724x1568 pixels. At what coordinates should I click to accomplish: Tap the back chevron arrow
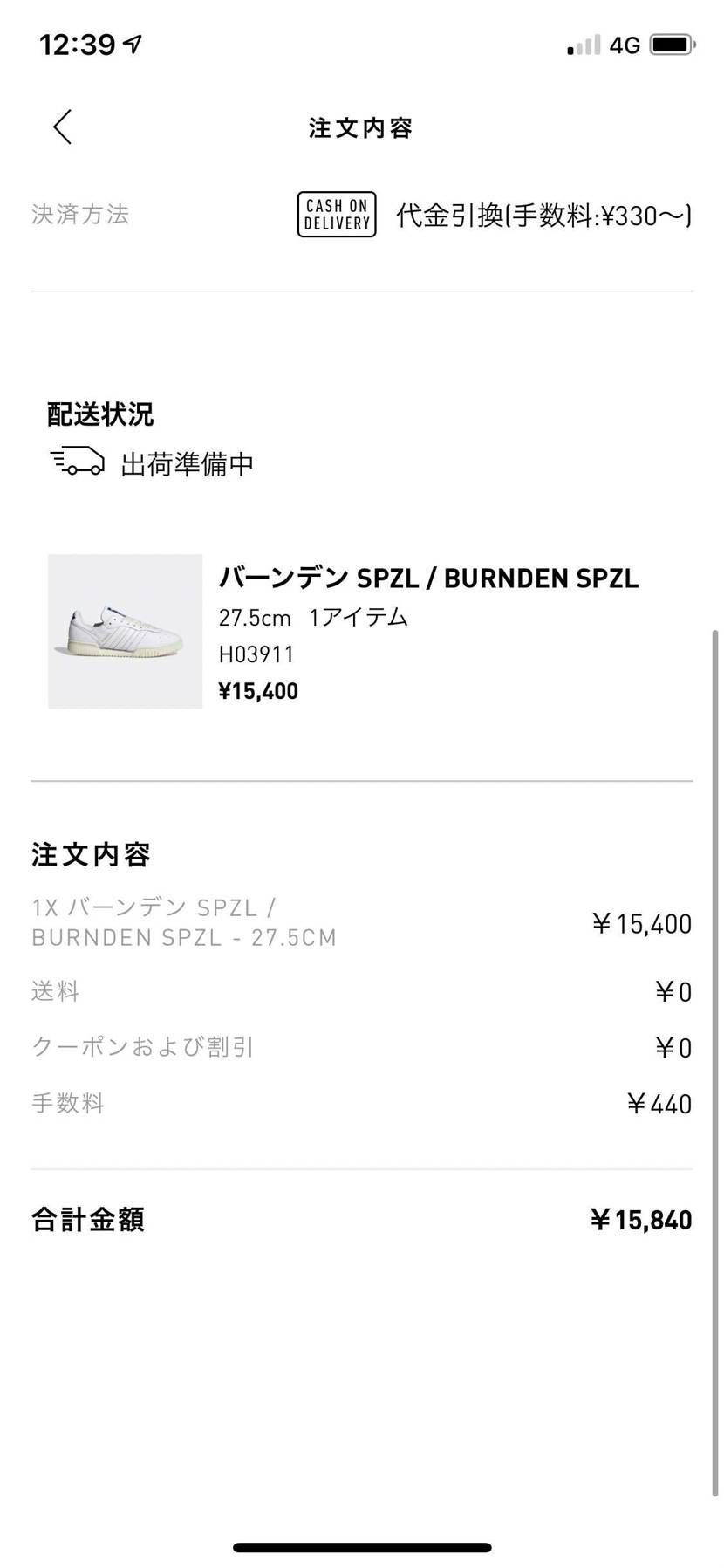[x=62, y=127]
